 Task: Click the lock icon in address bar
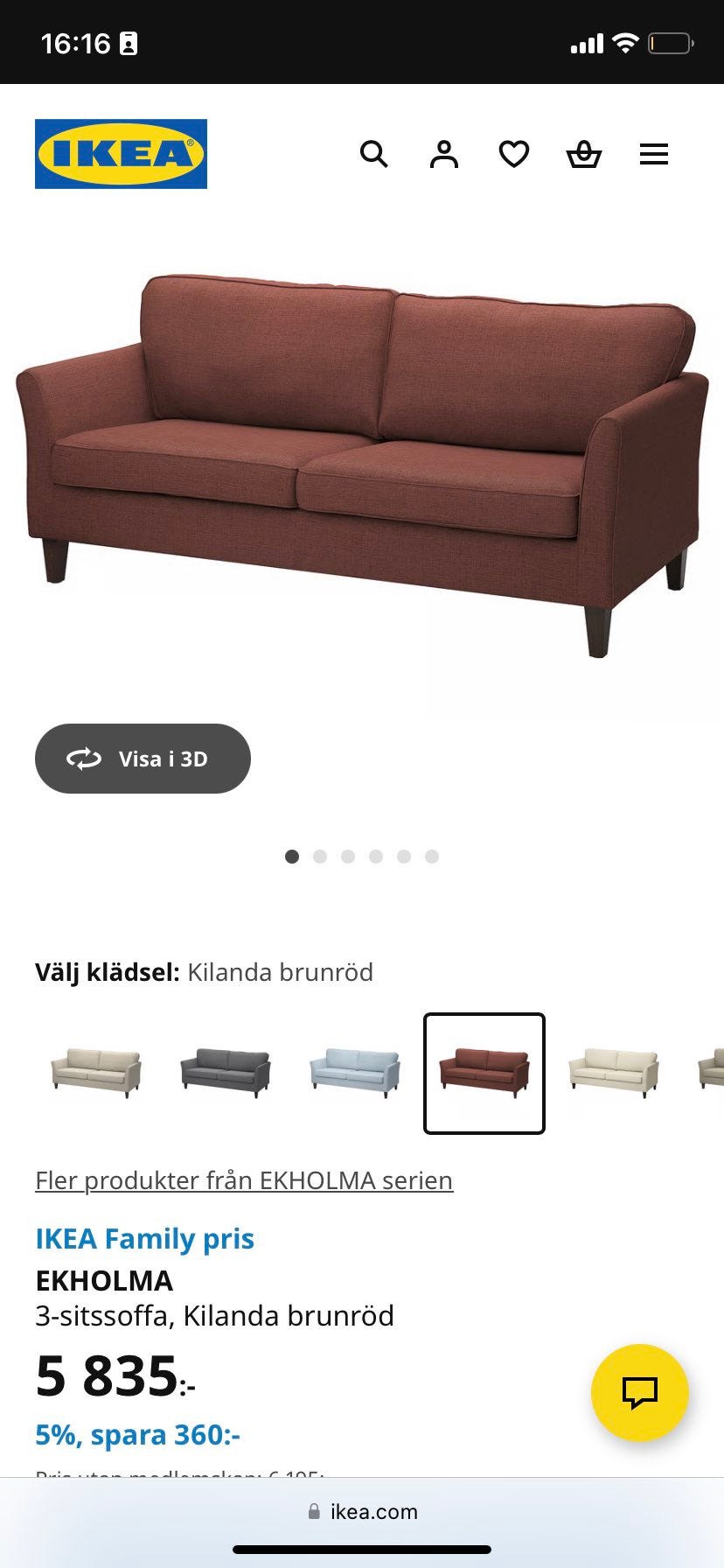coord(312,1511)
